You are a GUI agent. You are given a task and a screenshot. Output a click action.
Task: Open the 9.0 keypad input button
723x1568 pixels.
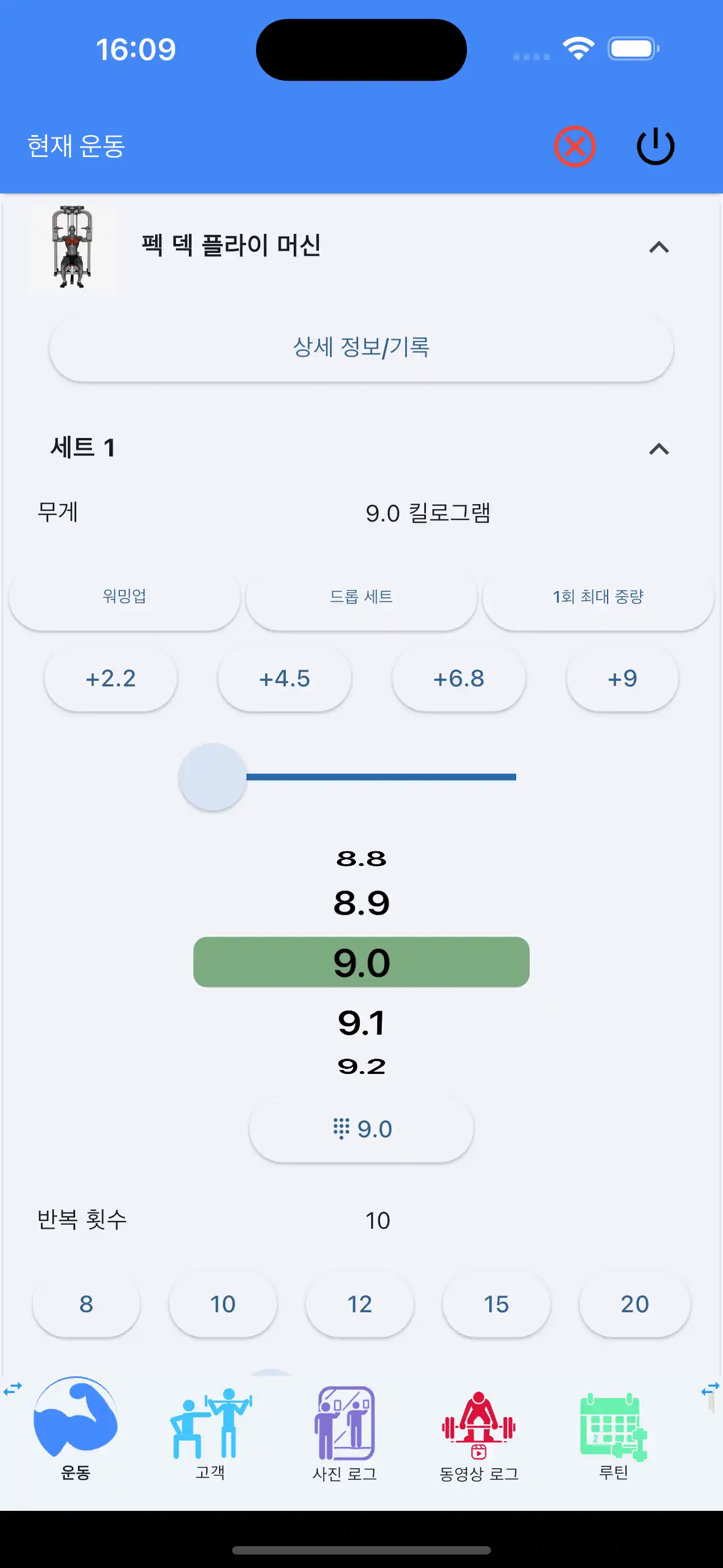(361, 1128)
